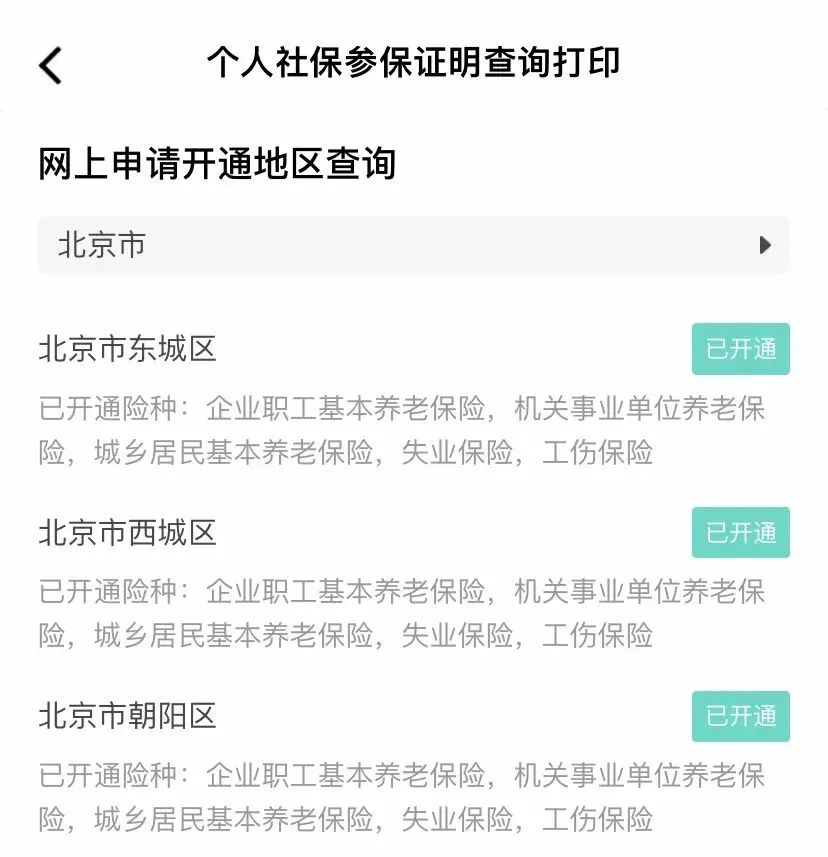The height and width of the screenshot is (857, 828).
Task: Tap the green status indicator next to 东城区
Action: [741, 348]
